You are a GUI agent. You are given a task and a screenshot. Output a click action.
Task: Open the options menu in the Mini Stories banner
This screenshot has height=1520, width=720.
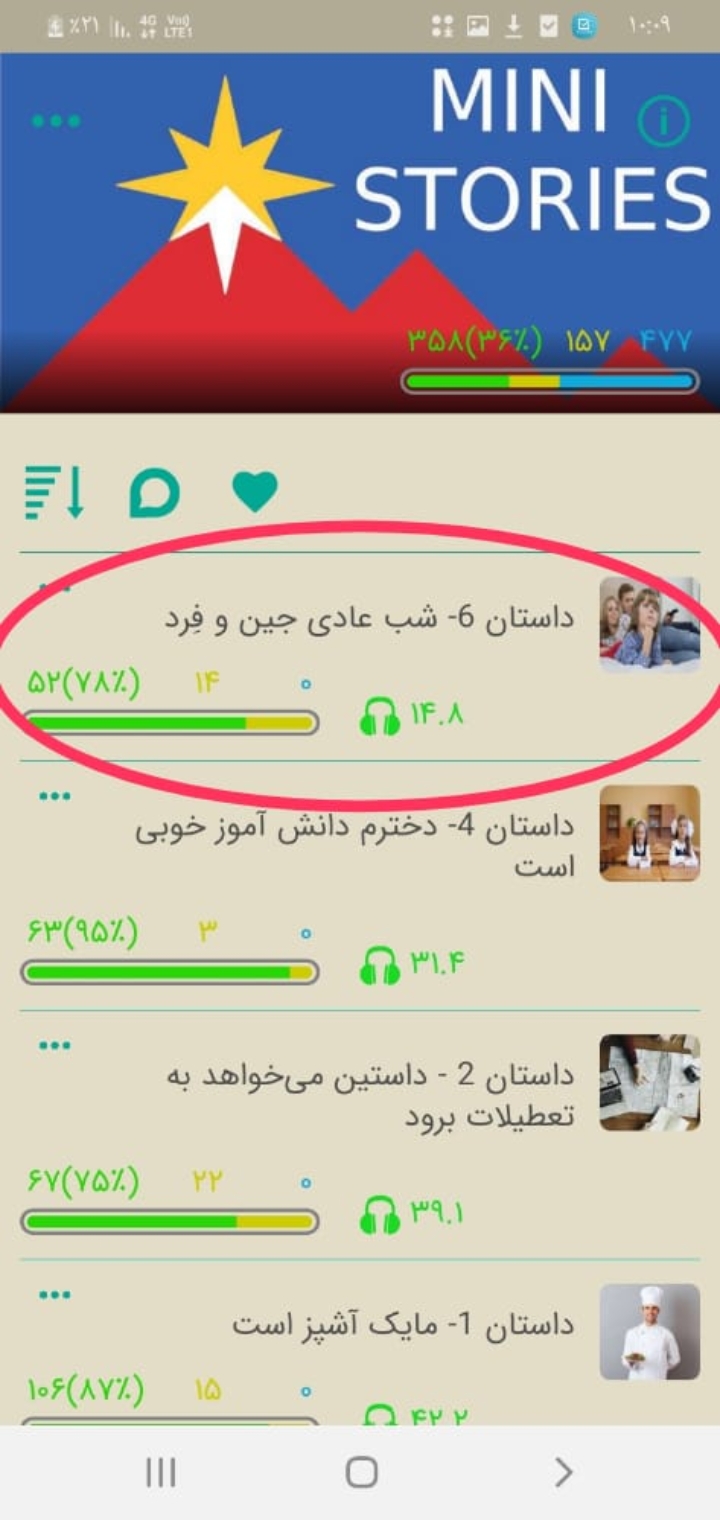[x=55, y=121]
